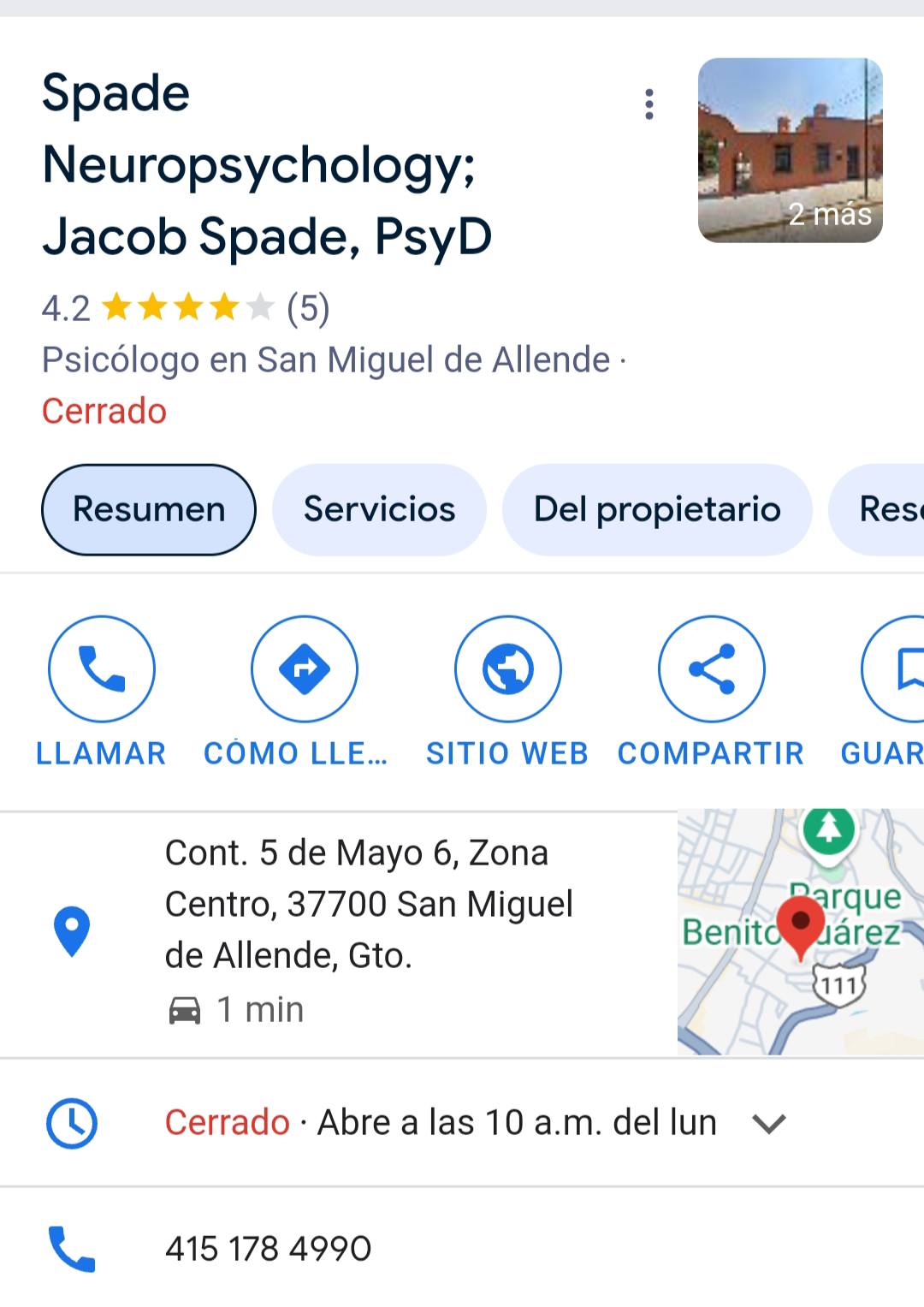Open the Del propietario tab
This screenshot has height=1307, width=924.
[x=656, y=509]
